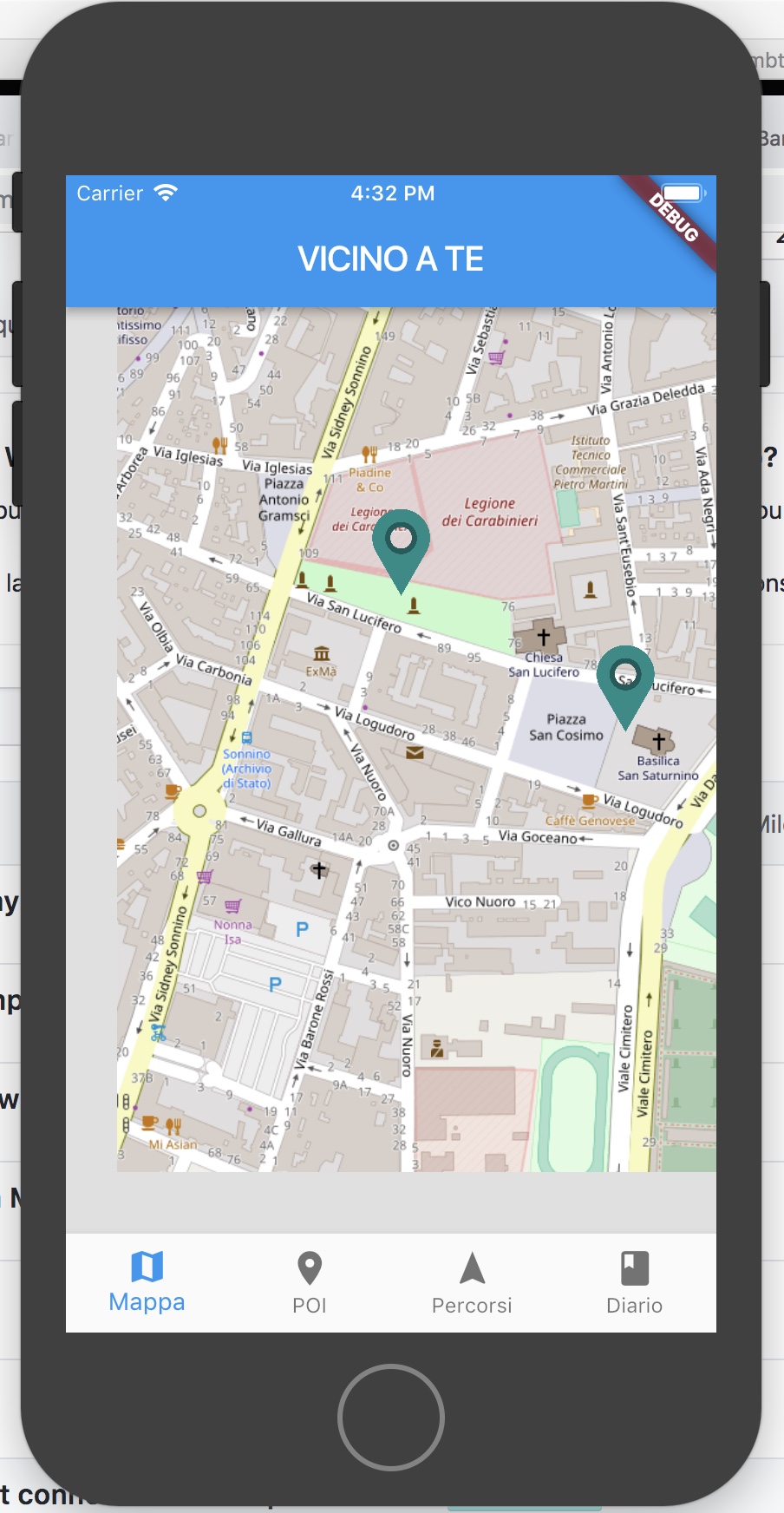Tap the simulator home button

click(391, 1418)
